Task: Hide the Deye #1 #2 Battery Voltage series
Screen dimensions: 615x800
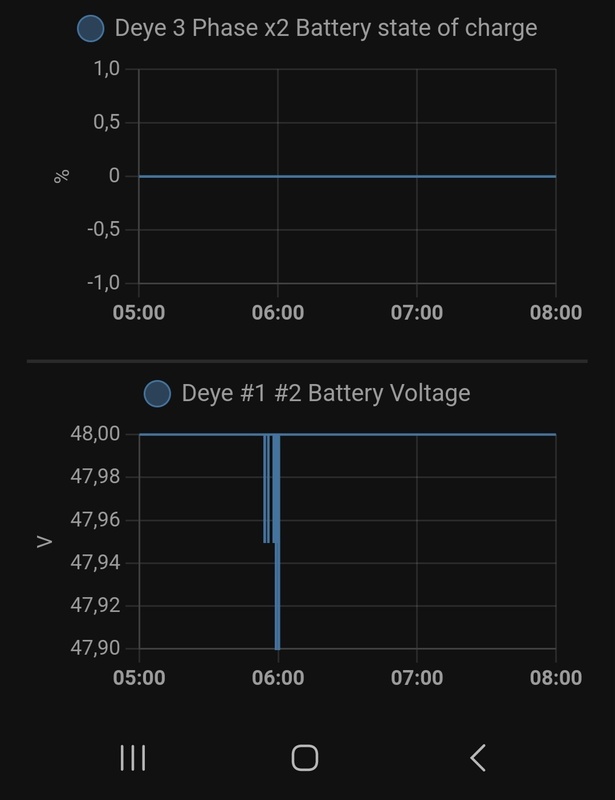Action: pos(158,394)
